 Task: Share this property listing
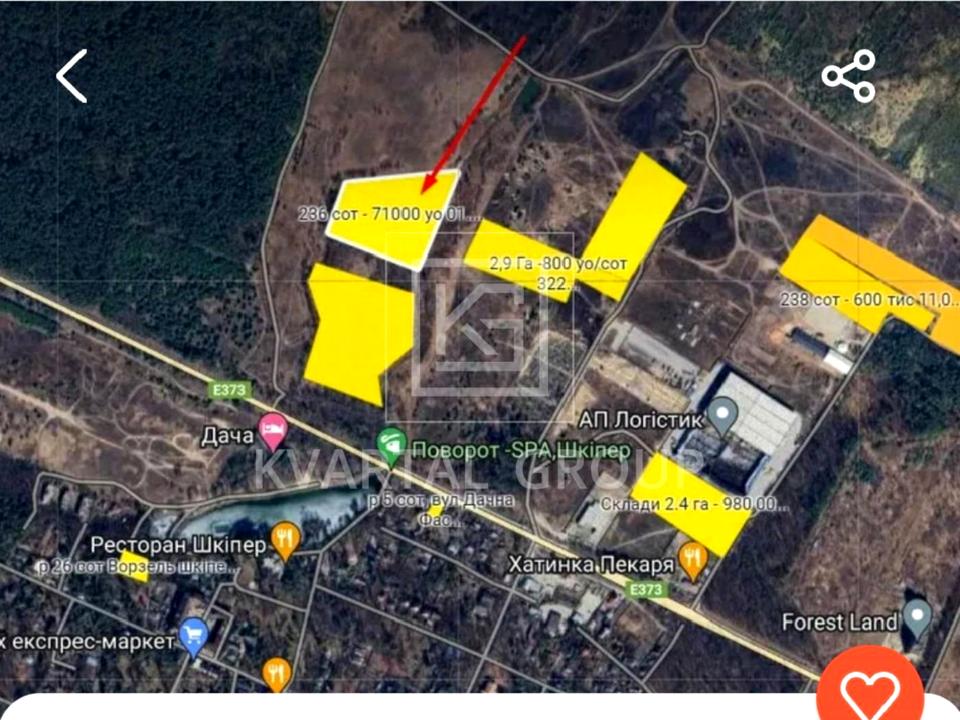[x=848, y=76]
